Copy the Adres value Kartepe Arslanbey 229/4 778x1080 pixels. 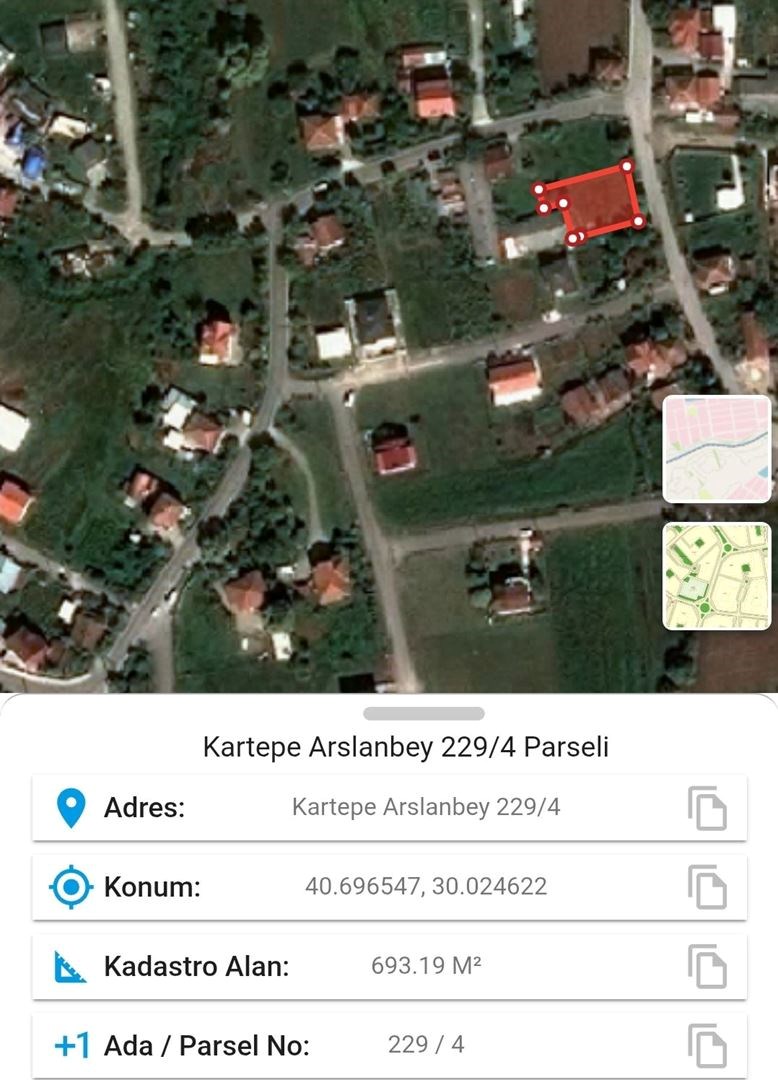pyautogui.click(x=707, y=808)
